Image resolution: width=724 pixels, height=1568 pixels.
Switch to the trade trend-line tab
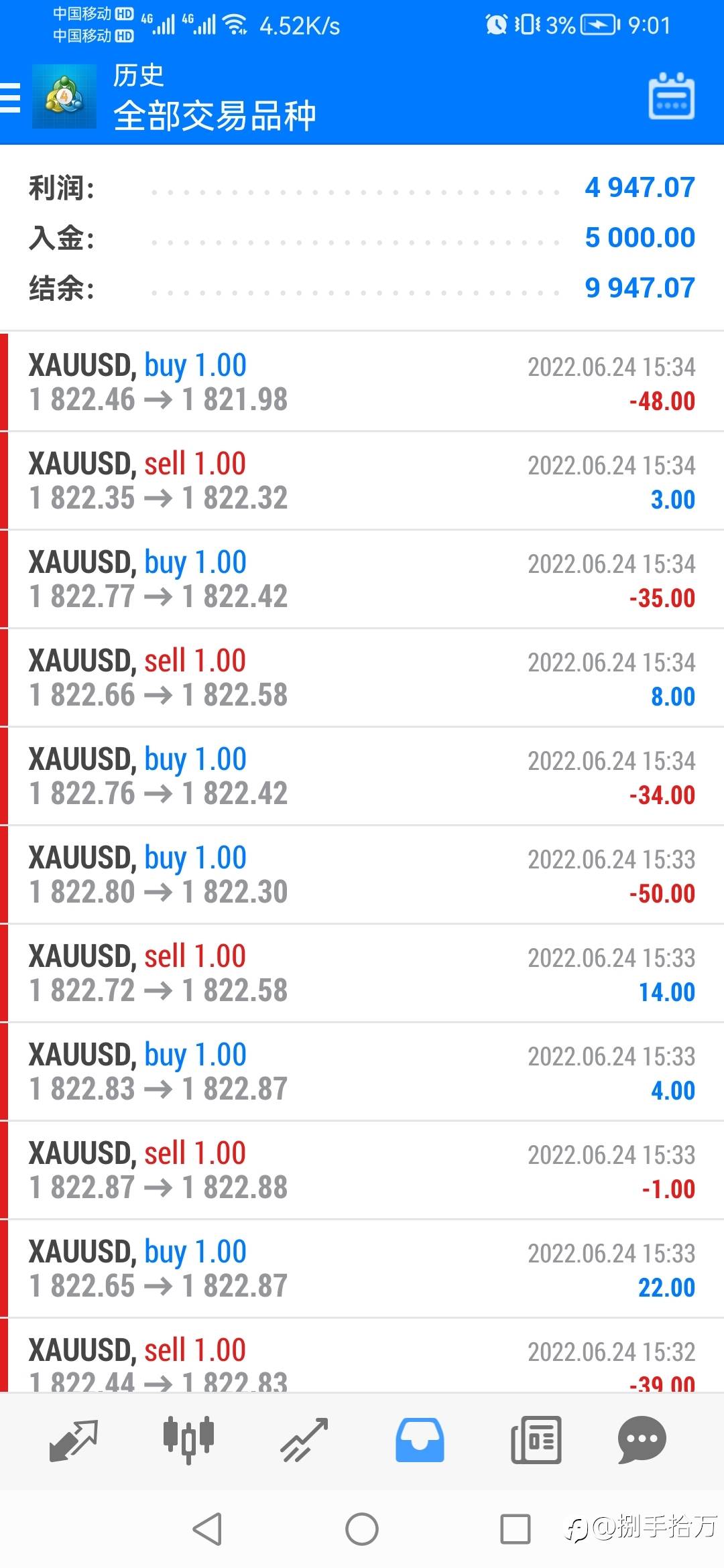(x=304, y=1440)
